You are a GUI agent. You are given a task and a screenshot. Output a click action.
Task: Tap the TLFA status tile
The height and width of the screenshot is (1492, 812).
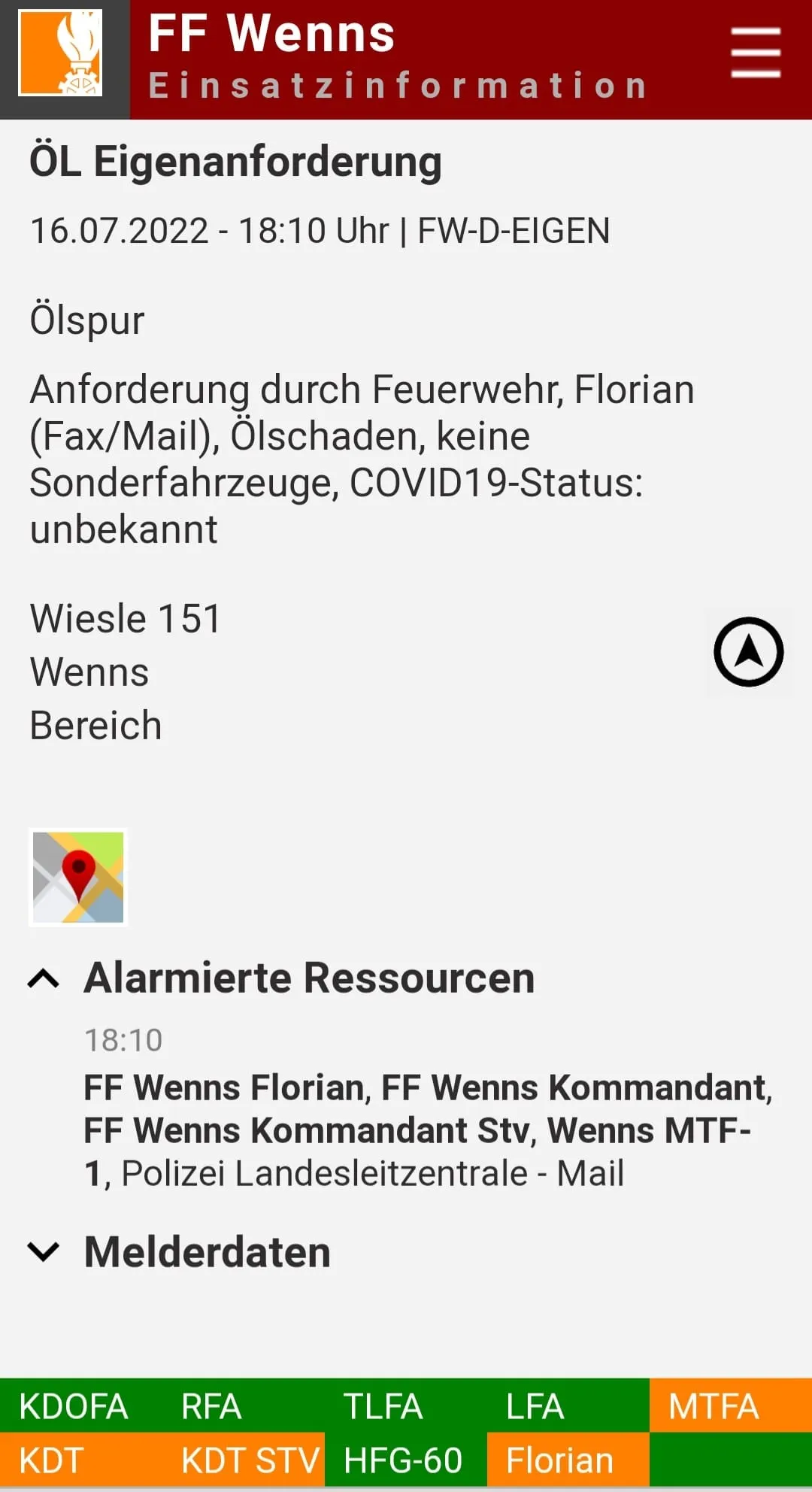point(405,1406)
